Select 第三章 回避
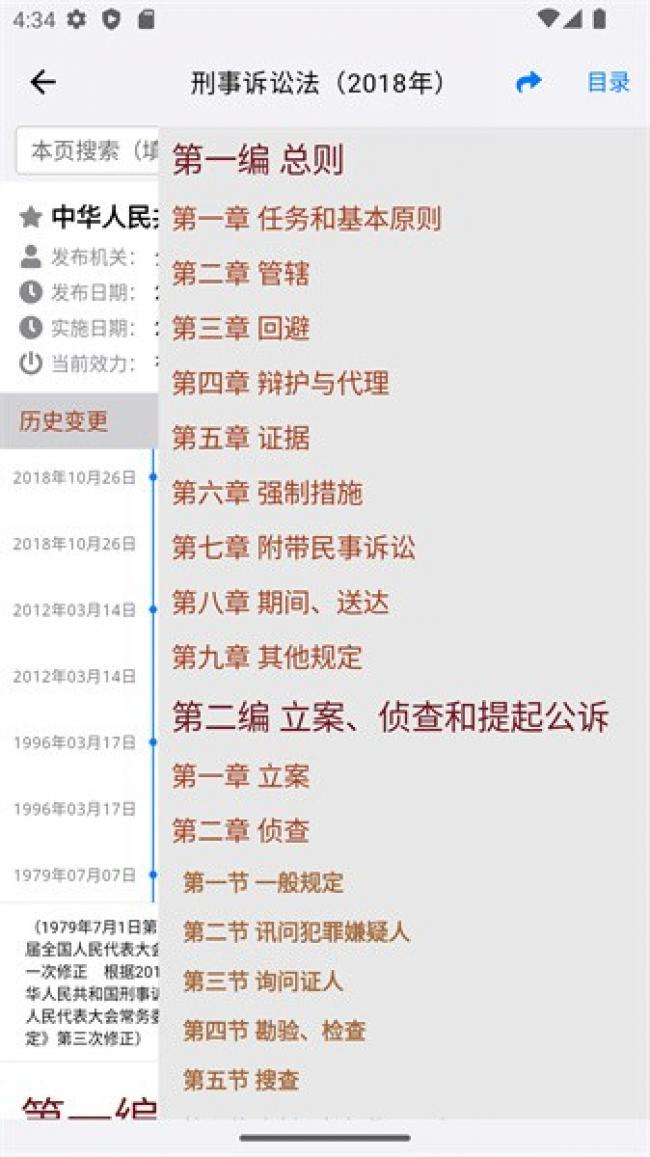 [241, 328]
